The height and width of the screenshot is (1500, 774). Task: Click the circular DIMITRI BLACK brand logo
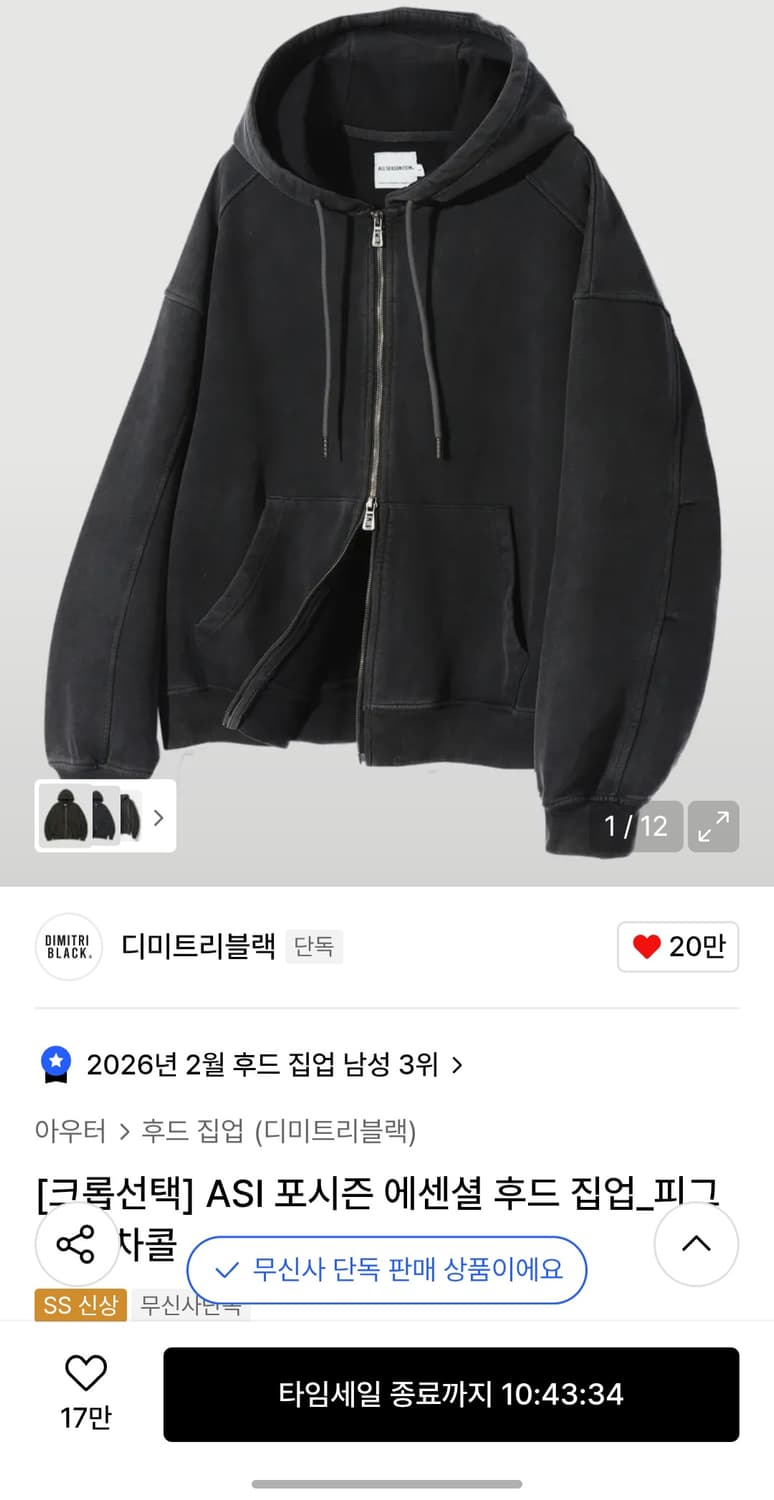tap(68, 946)
